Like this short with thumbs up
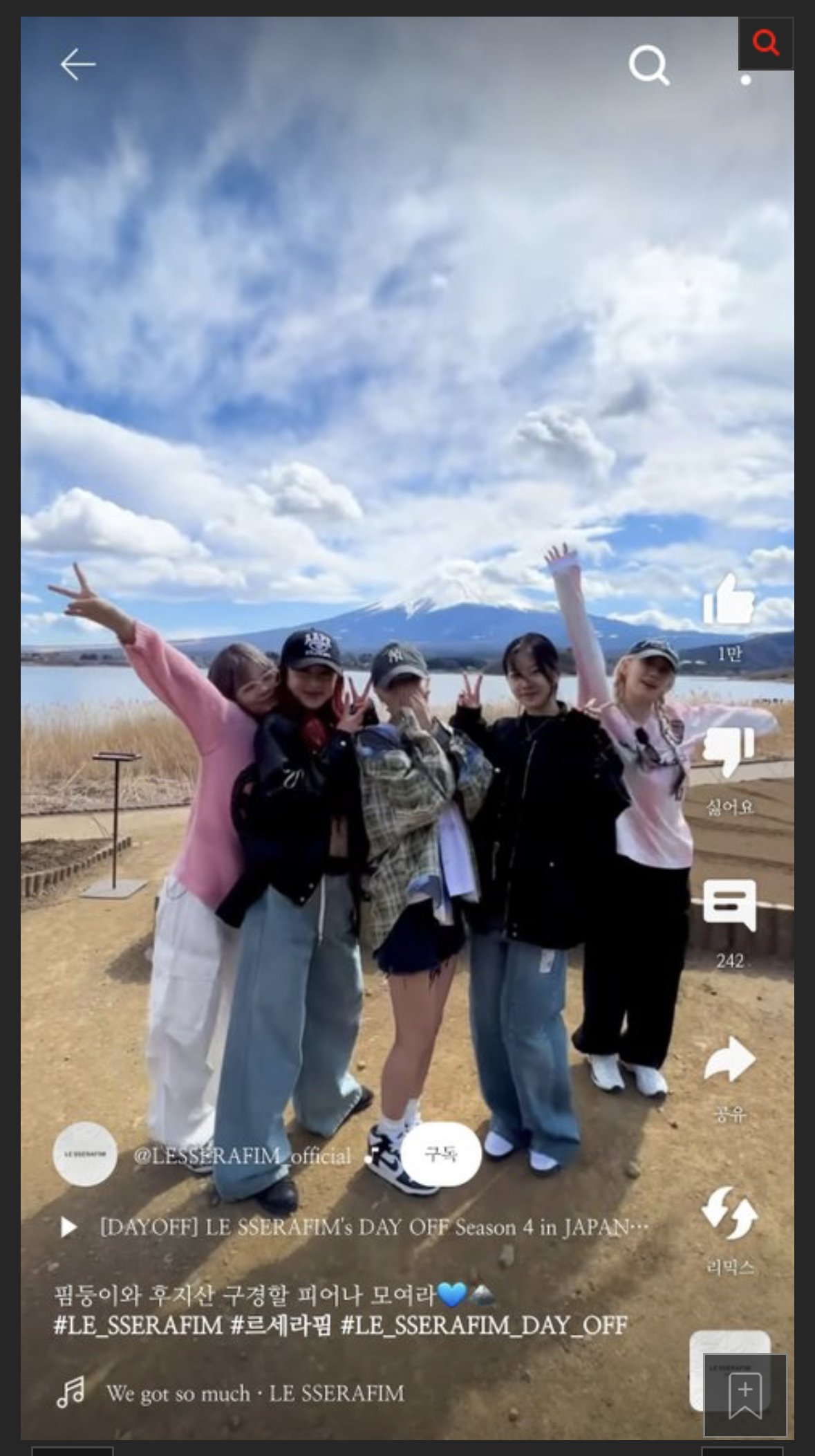 tap(729, 600)
